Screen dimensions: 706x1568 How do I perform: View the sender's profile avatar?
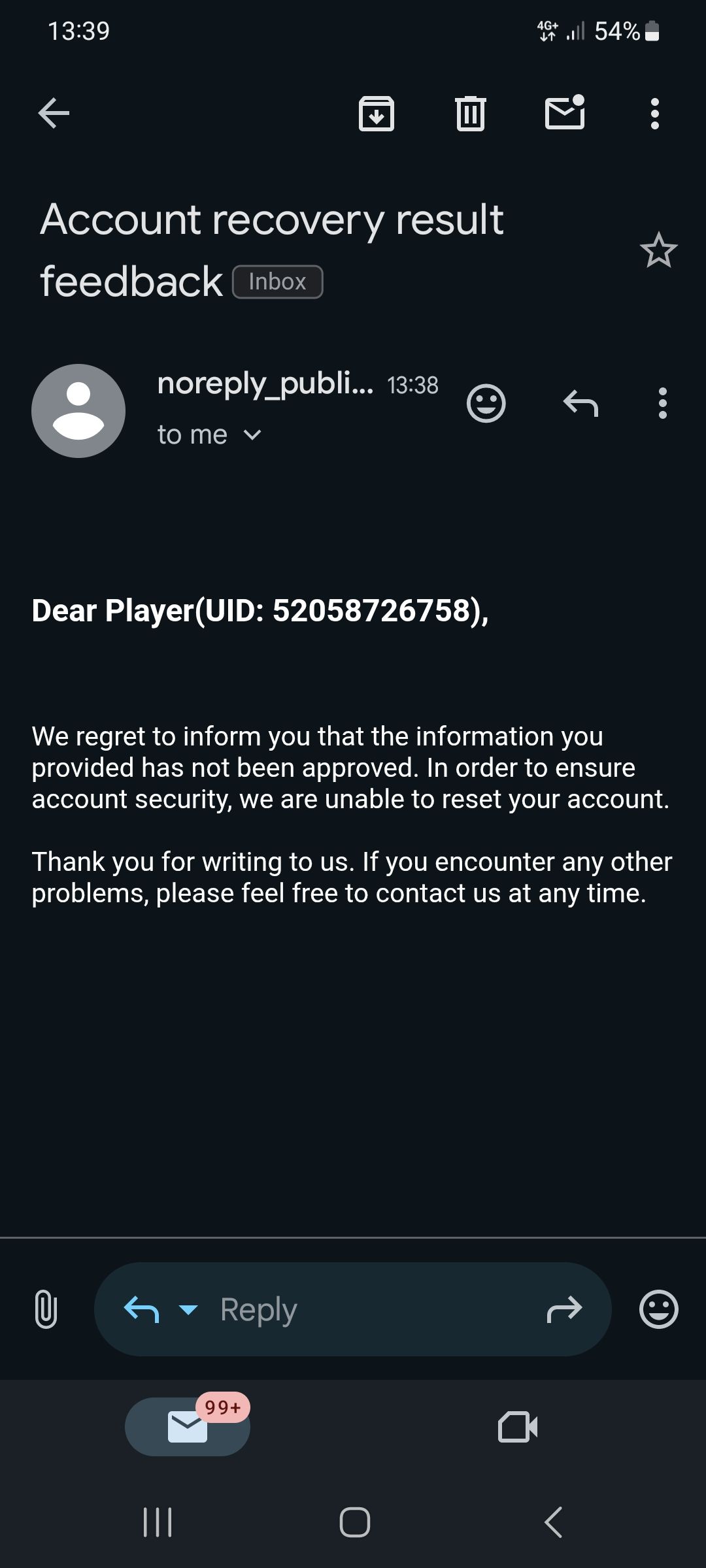78,410
